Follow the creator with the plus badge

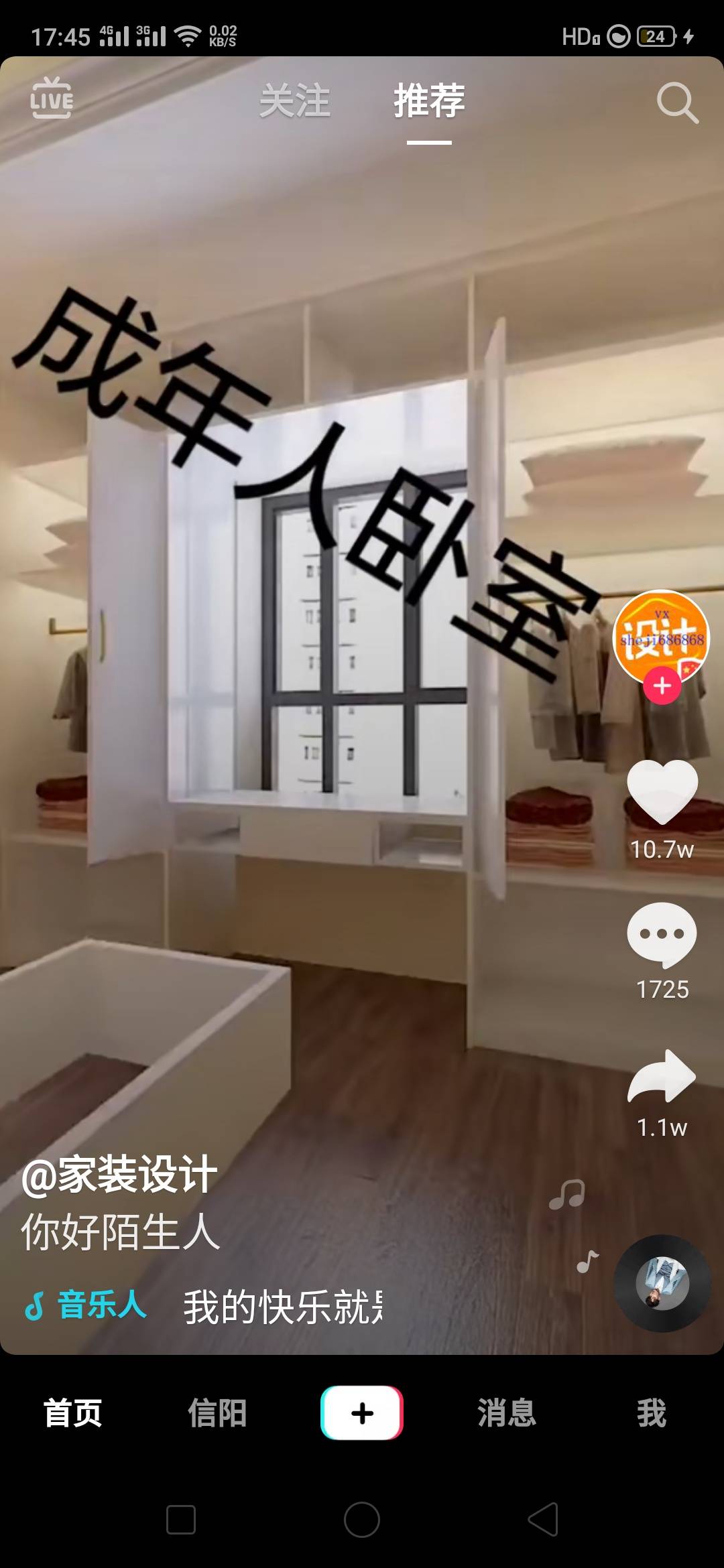[662, 685]
